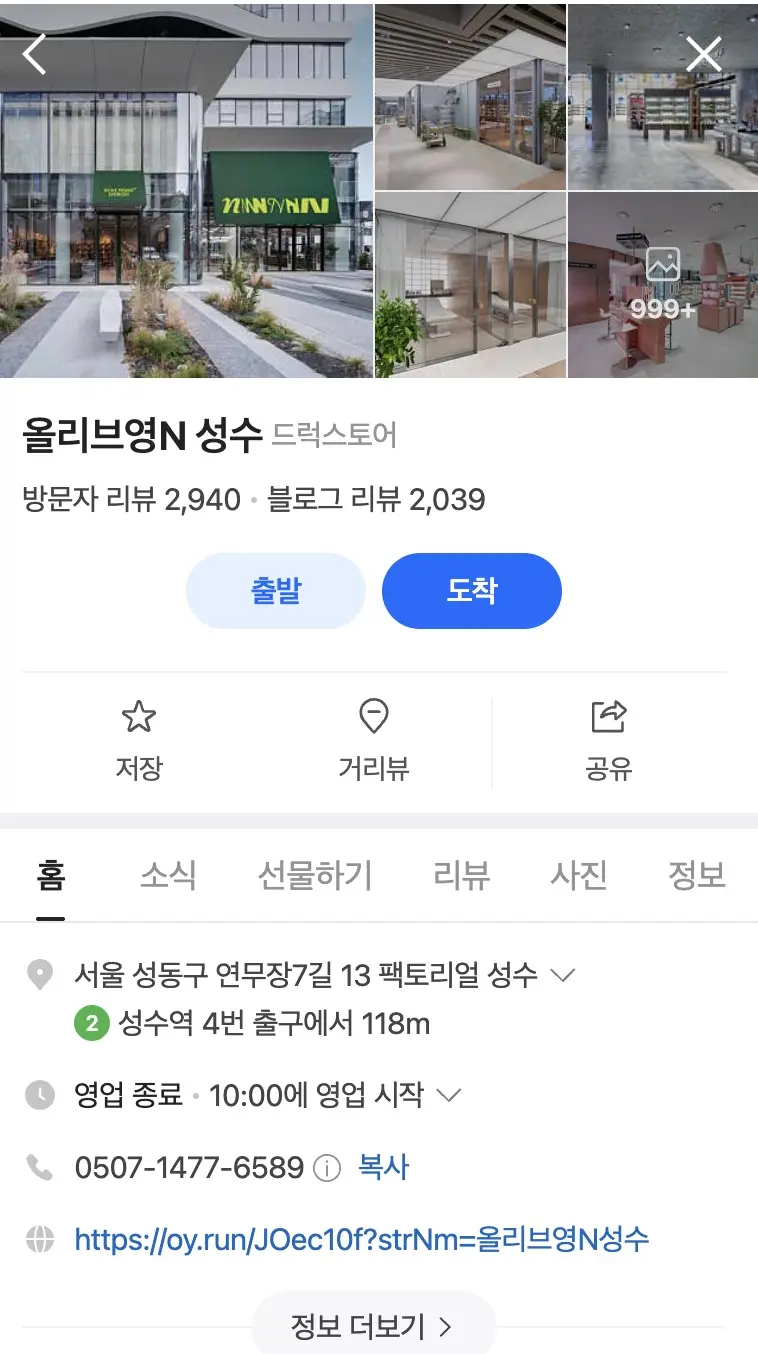Viewport: 758px width, 1354px height.
Task: Switch to the 소식 tab
Action: pyautogui.click(x=168, y=876)
